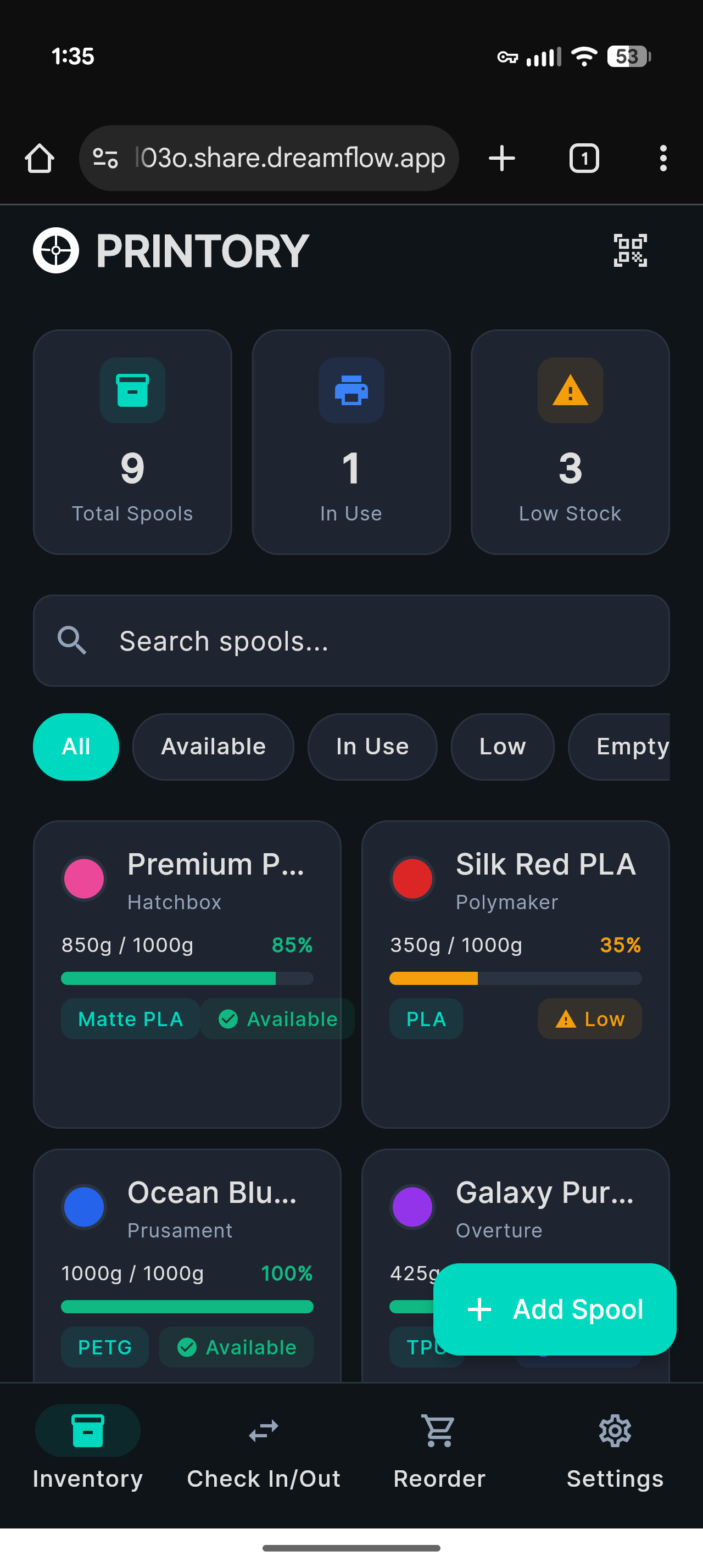Click the pink color swatch on Premium card

[84, 878]
